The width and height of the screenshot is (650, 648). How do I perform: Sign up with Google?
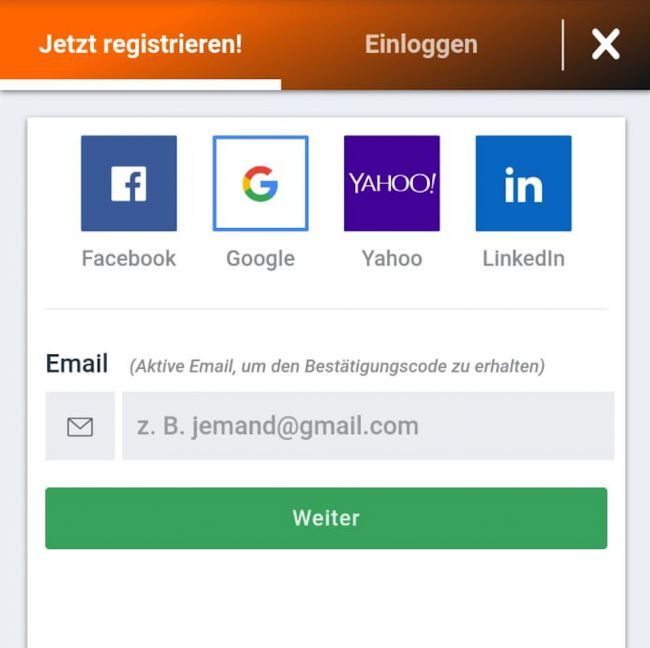click(x=260, y=184)
